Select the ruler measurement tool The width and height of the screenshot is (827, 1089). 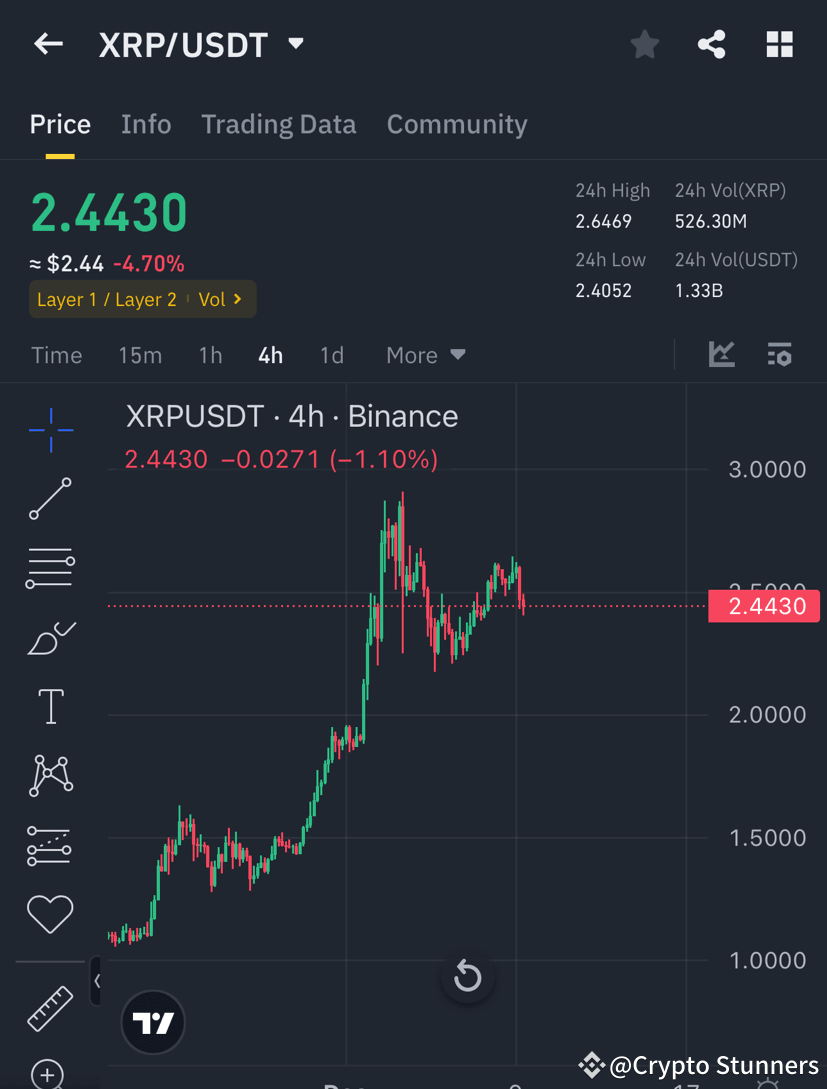[x=50, y=1008]
